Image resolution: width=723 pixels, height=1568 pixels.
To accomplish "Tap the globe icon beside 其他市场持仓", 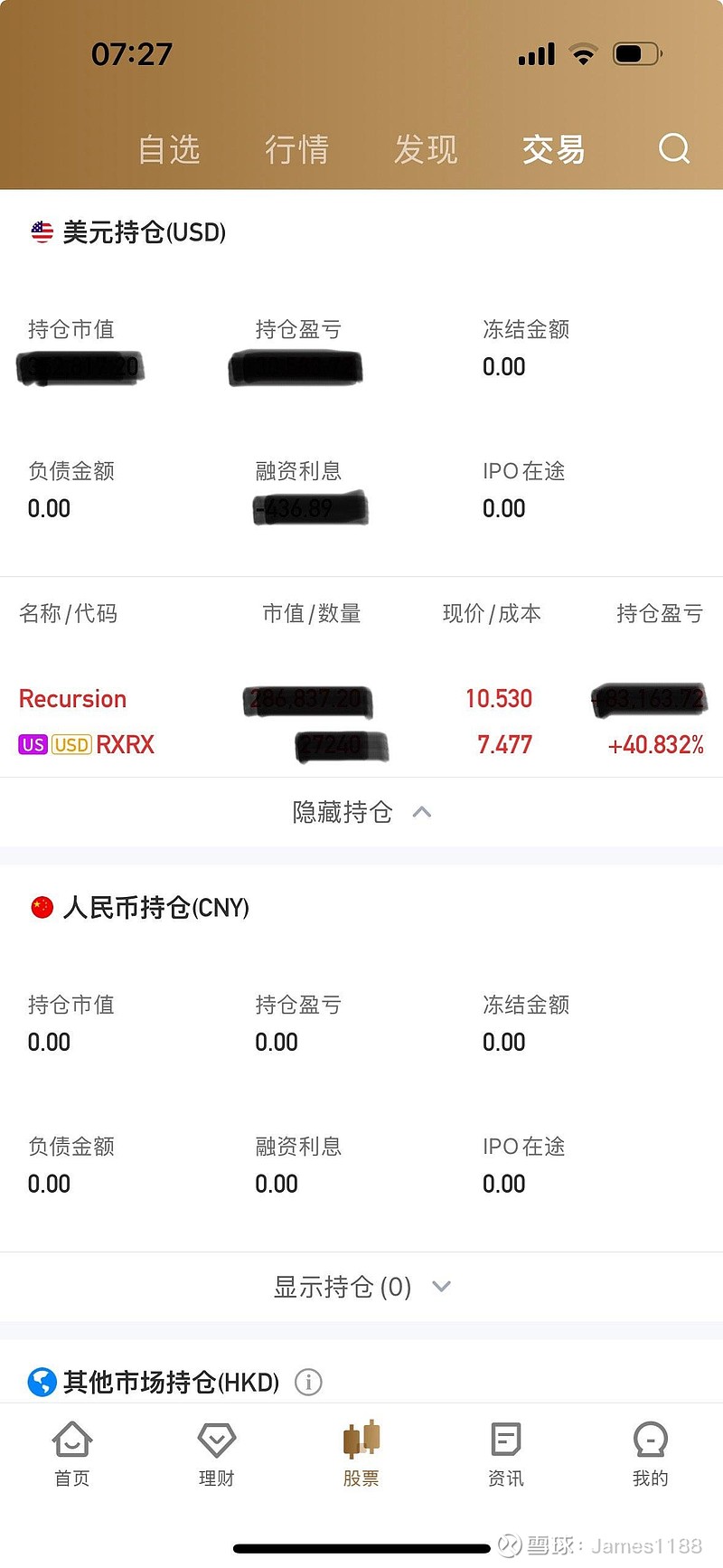I will (x=40, y=1383).
